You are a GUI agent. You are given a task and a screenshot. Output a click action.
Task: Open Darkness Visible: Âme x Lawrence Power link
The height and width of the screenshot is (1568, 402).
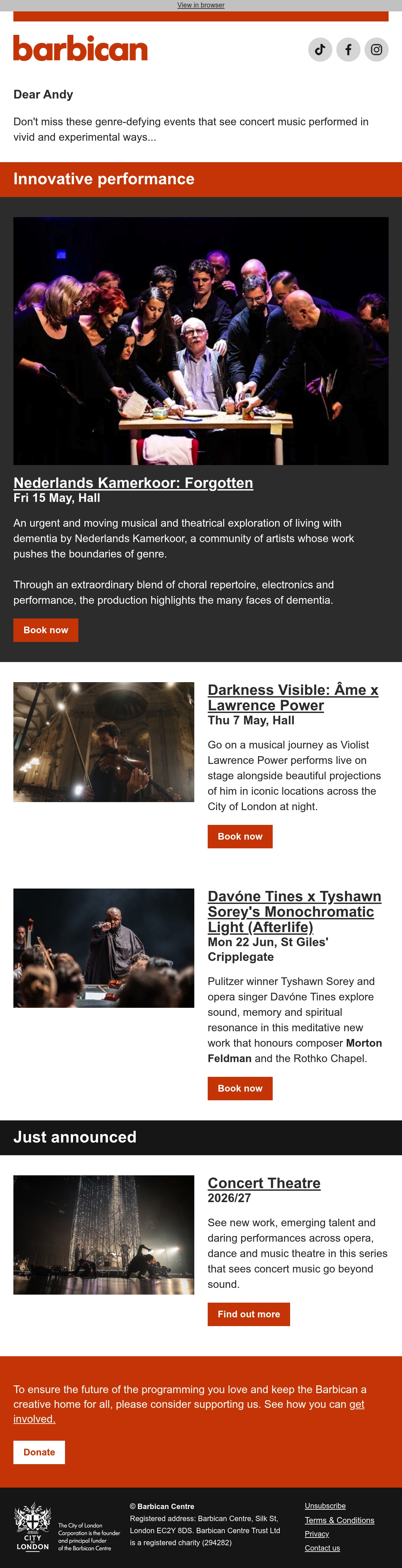293,698
